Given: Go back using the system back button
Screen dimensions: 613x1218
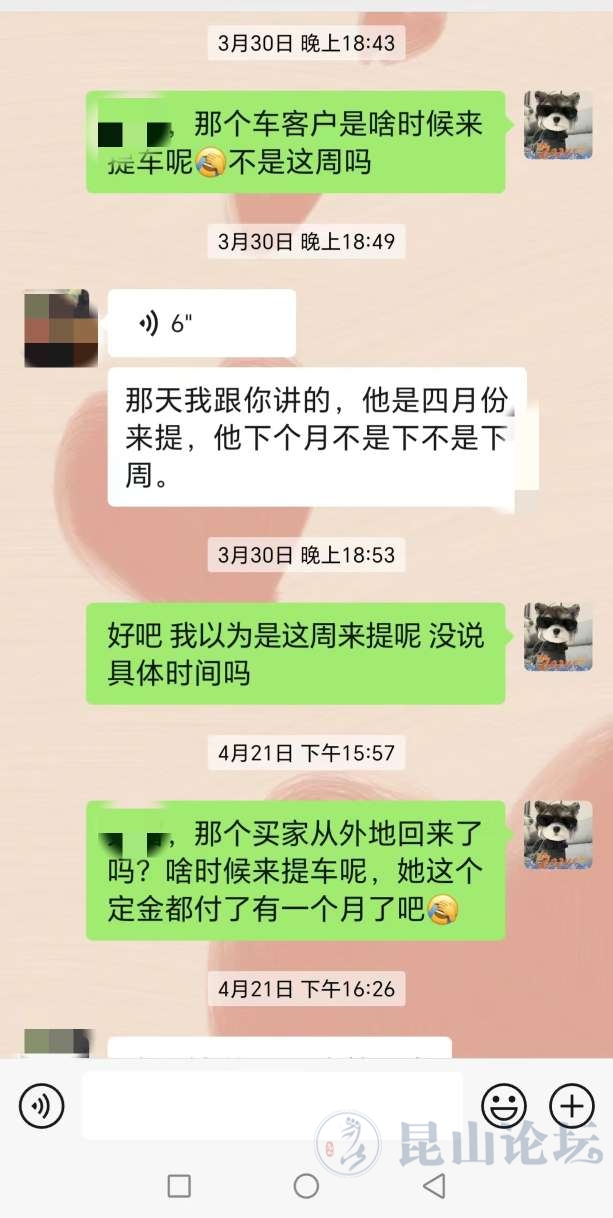Looking at the screenshot, I should [x=433, y=1186].
